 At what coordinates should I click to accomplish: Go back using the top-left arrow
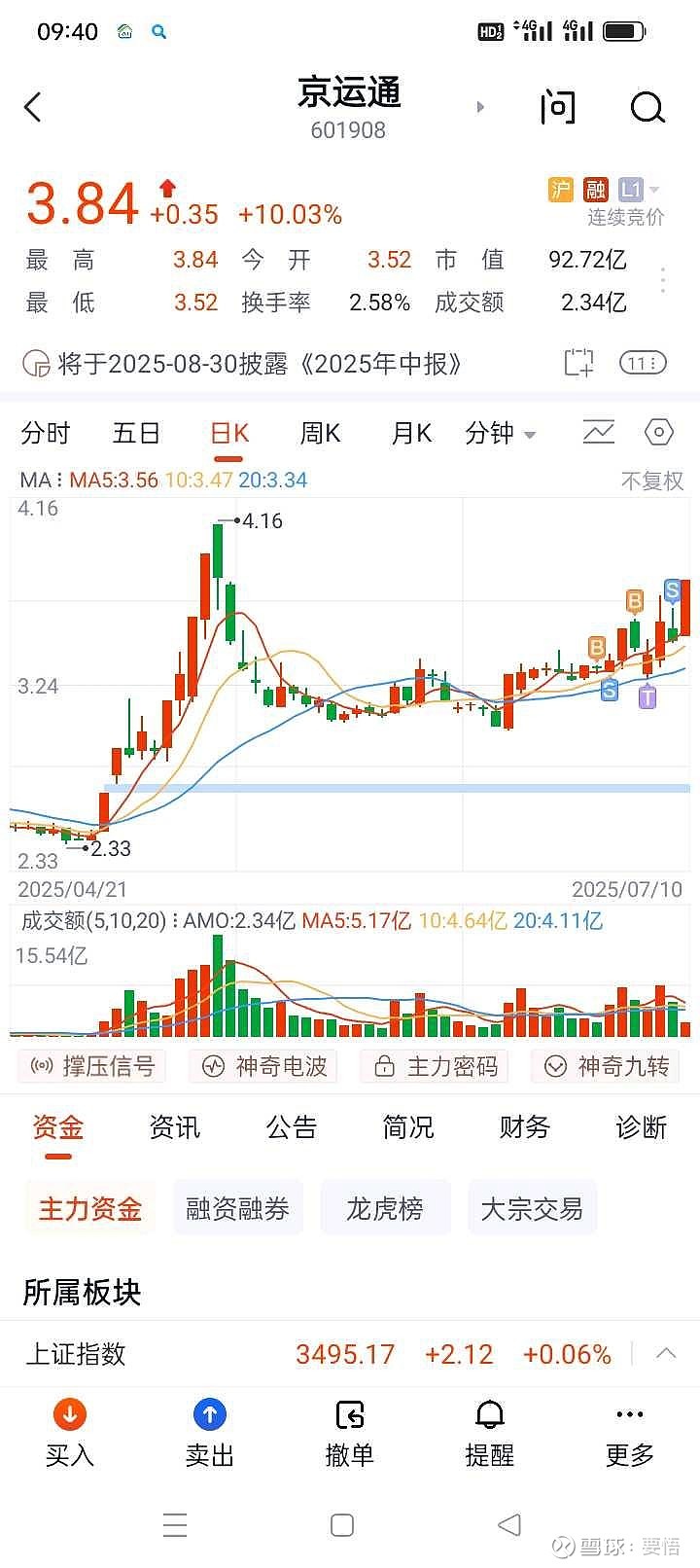(x=33, y=107)
